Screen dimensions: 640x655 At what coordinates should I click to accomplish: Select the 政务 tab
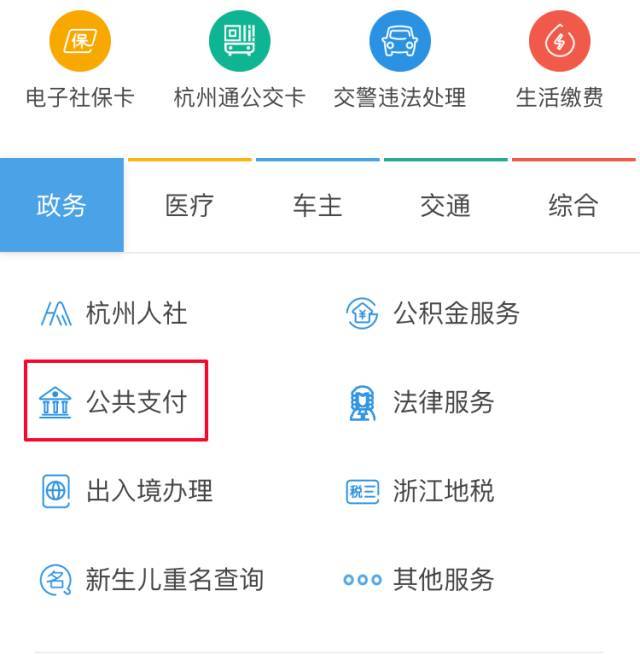coord(62,206)
